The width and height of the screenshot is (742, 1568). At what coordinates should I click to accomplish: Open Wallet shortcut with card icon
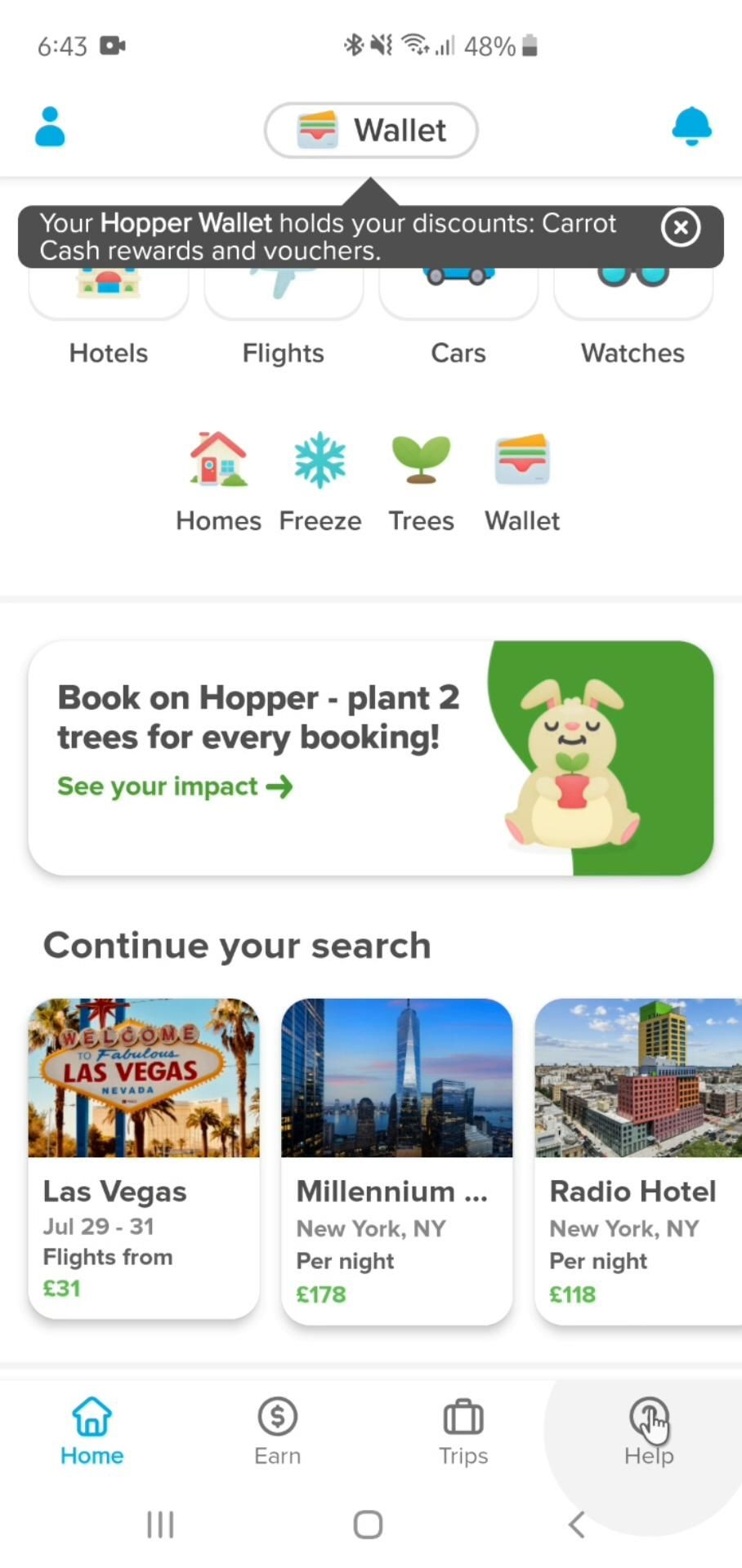coord(522,482)
